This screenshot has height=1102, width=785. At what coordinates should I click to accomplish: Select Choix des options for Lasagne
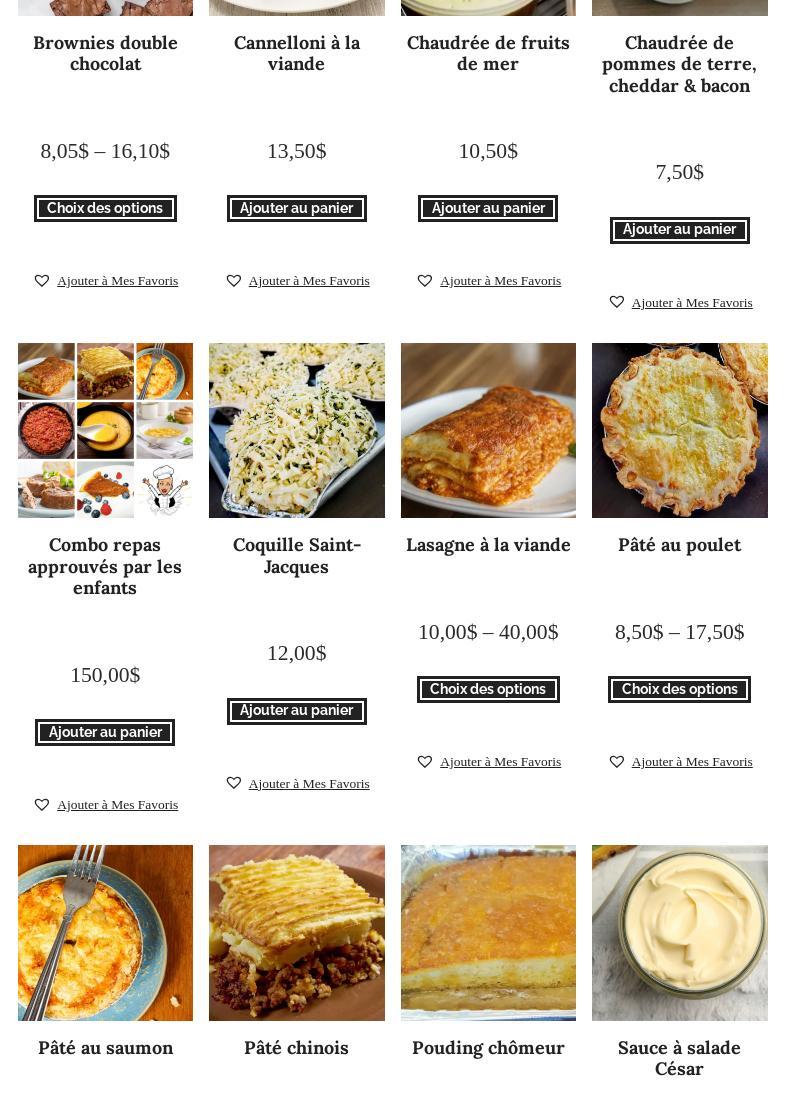[488, 689]
